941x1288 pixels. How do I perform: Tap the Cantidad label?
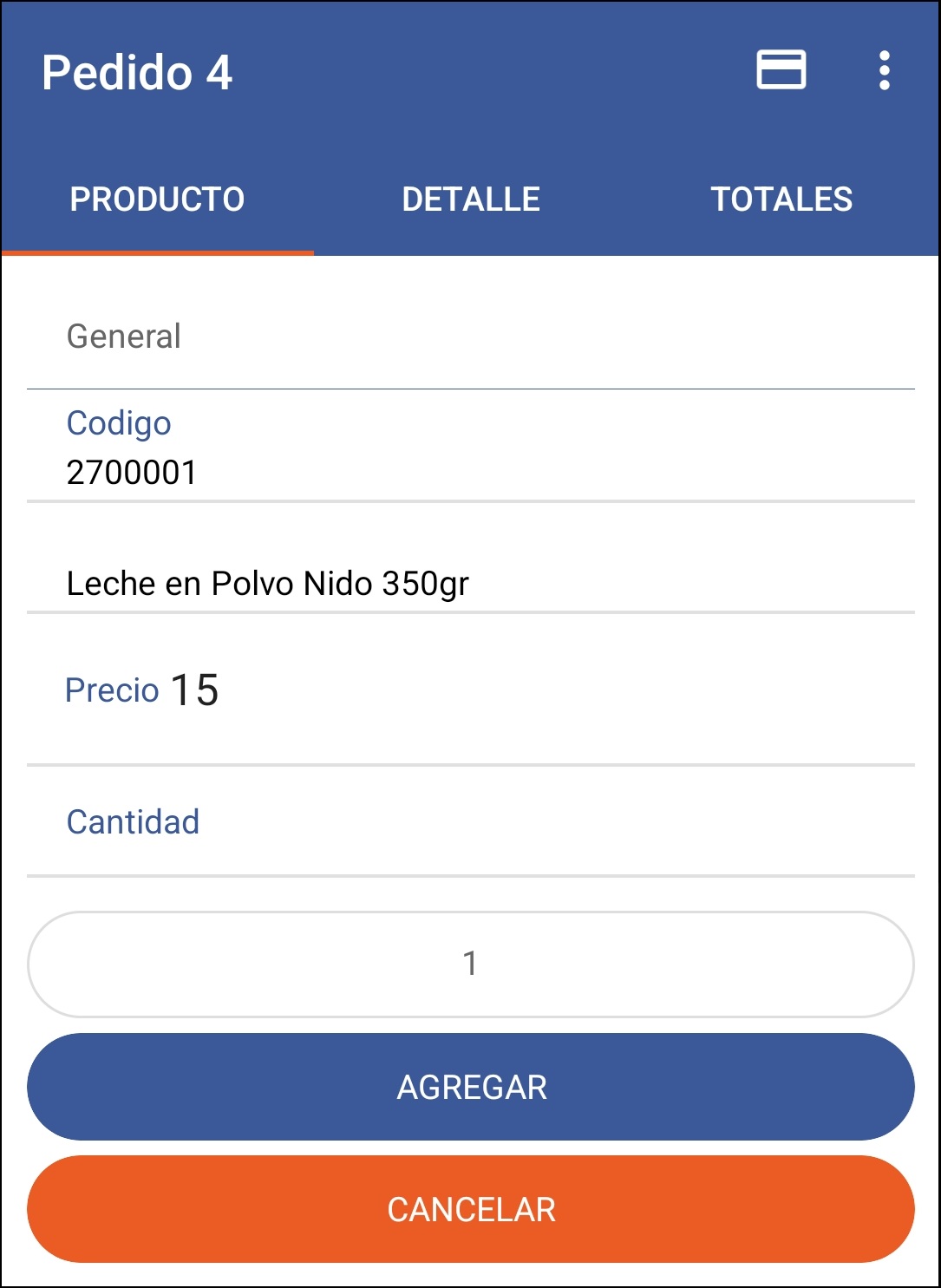[134, 821]
